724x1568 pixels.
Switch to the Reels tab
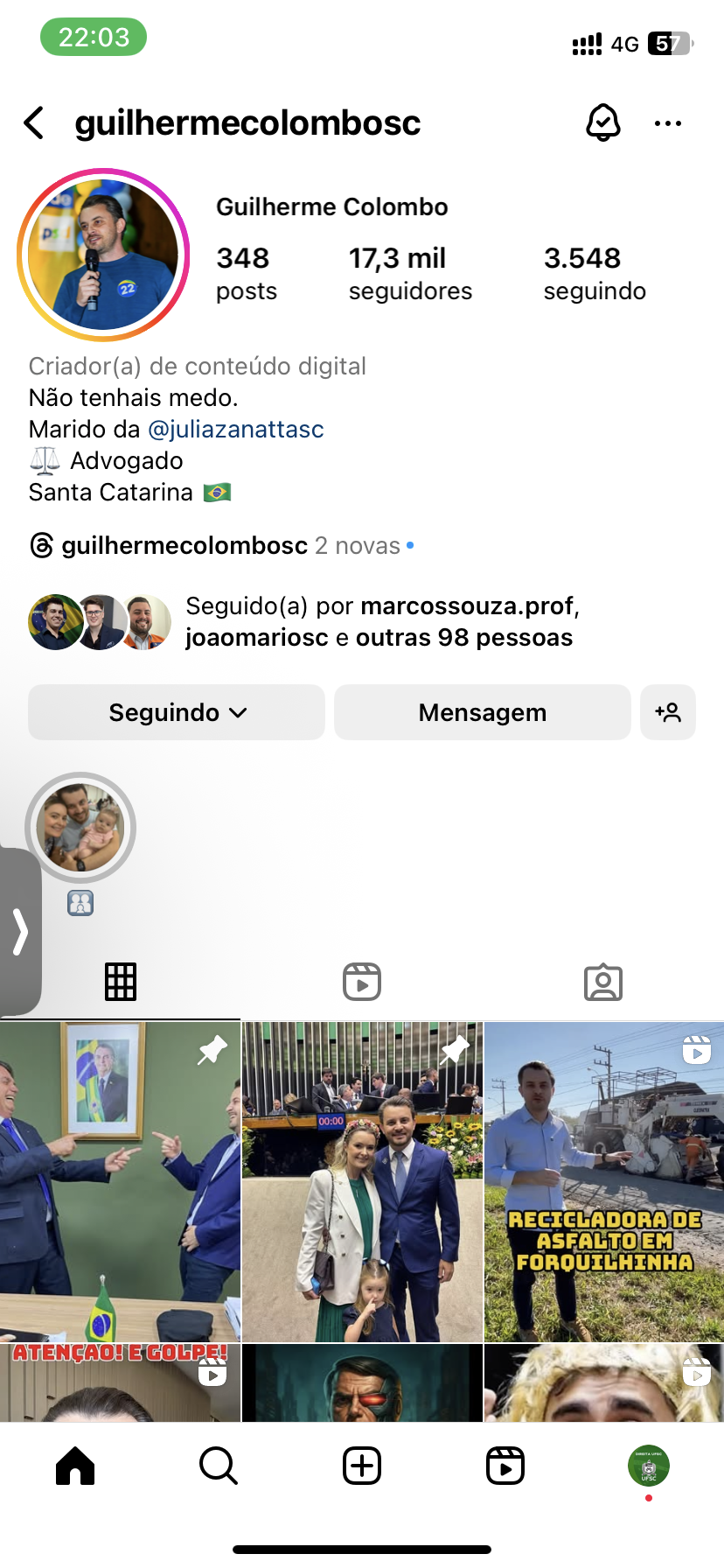[x=362, y=982]
